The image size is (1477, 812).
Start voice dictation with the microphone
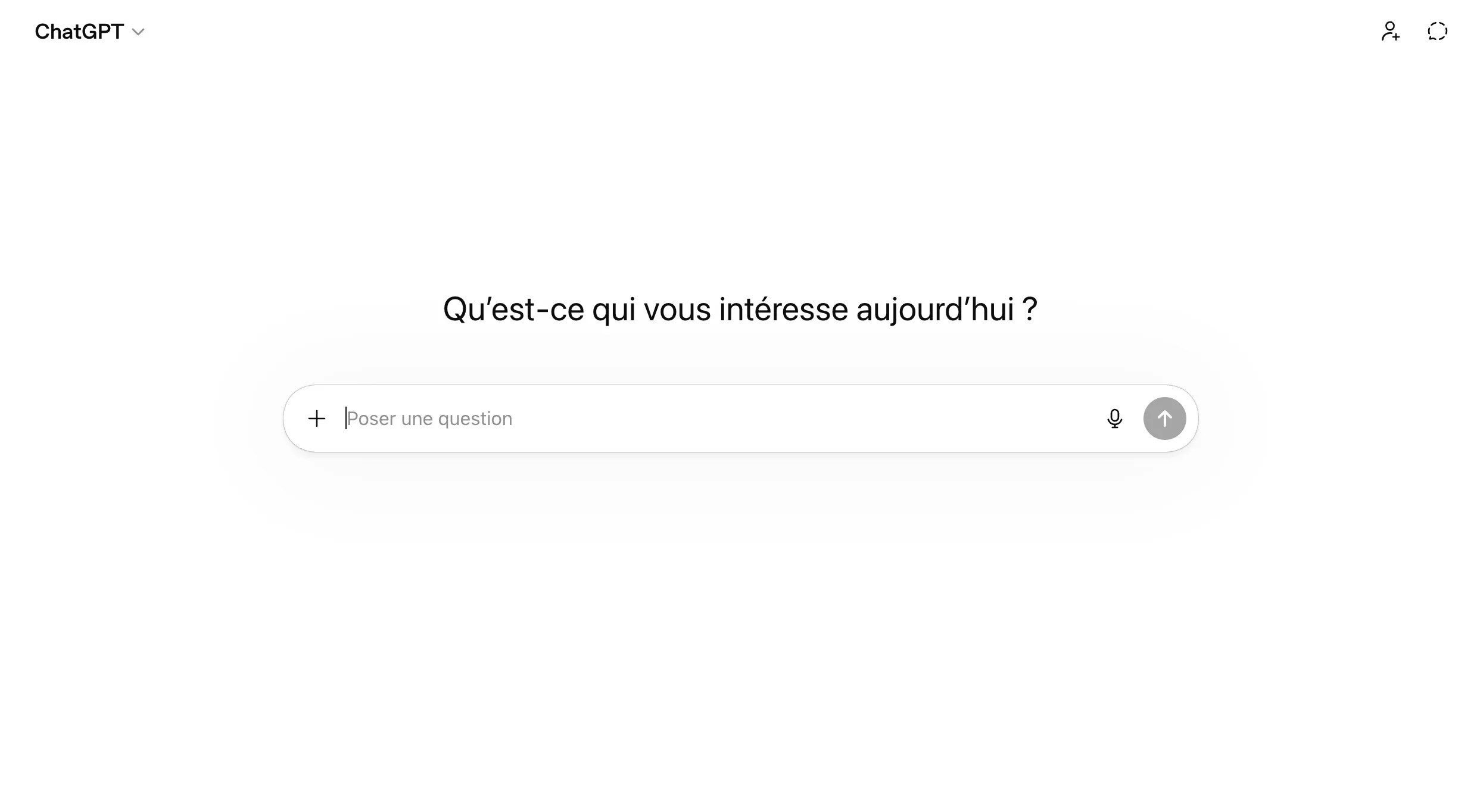[1114, 419]
